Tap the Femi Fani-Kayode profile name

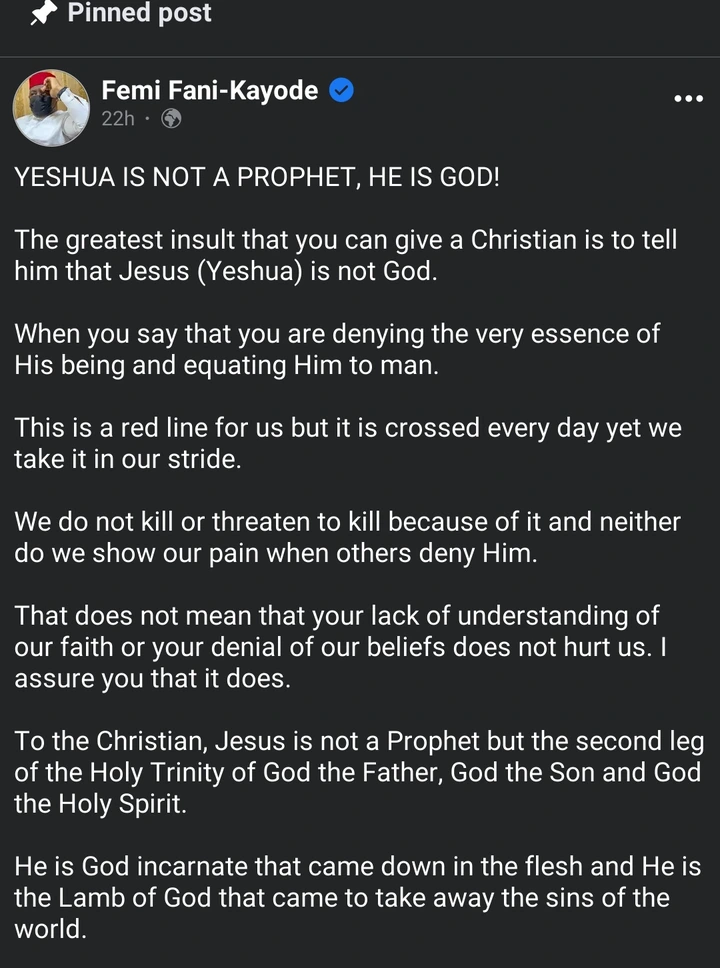210,91
